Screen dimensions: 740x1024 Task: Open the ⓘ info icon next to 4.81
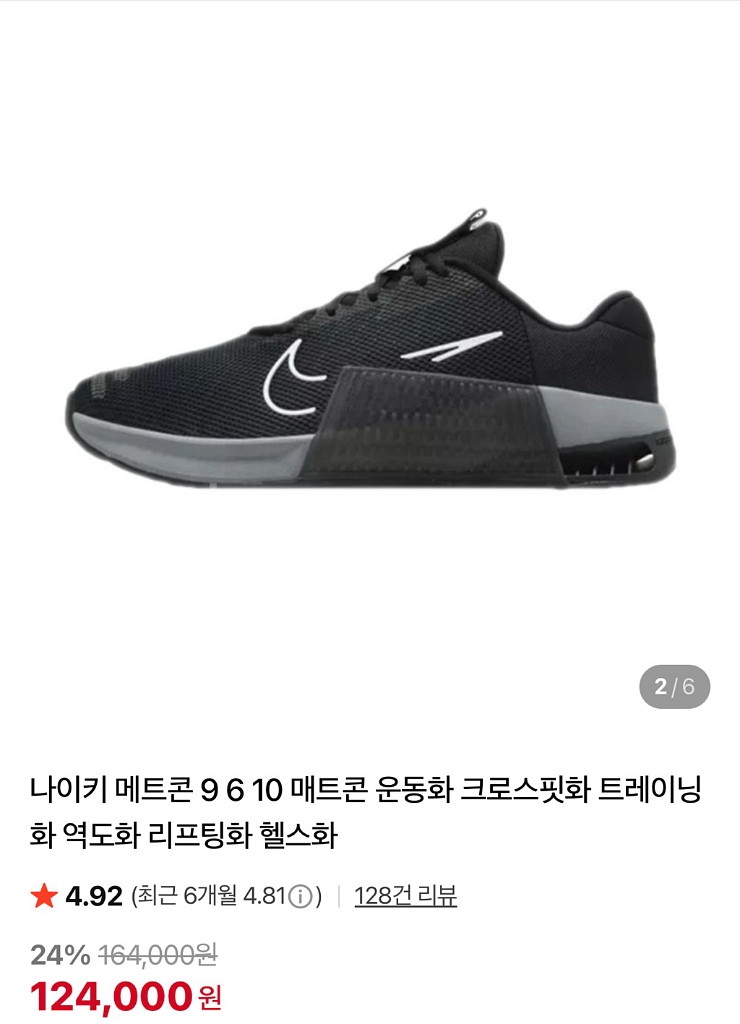(x=298, y=898)
